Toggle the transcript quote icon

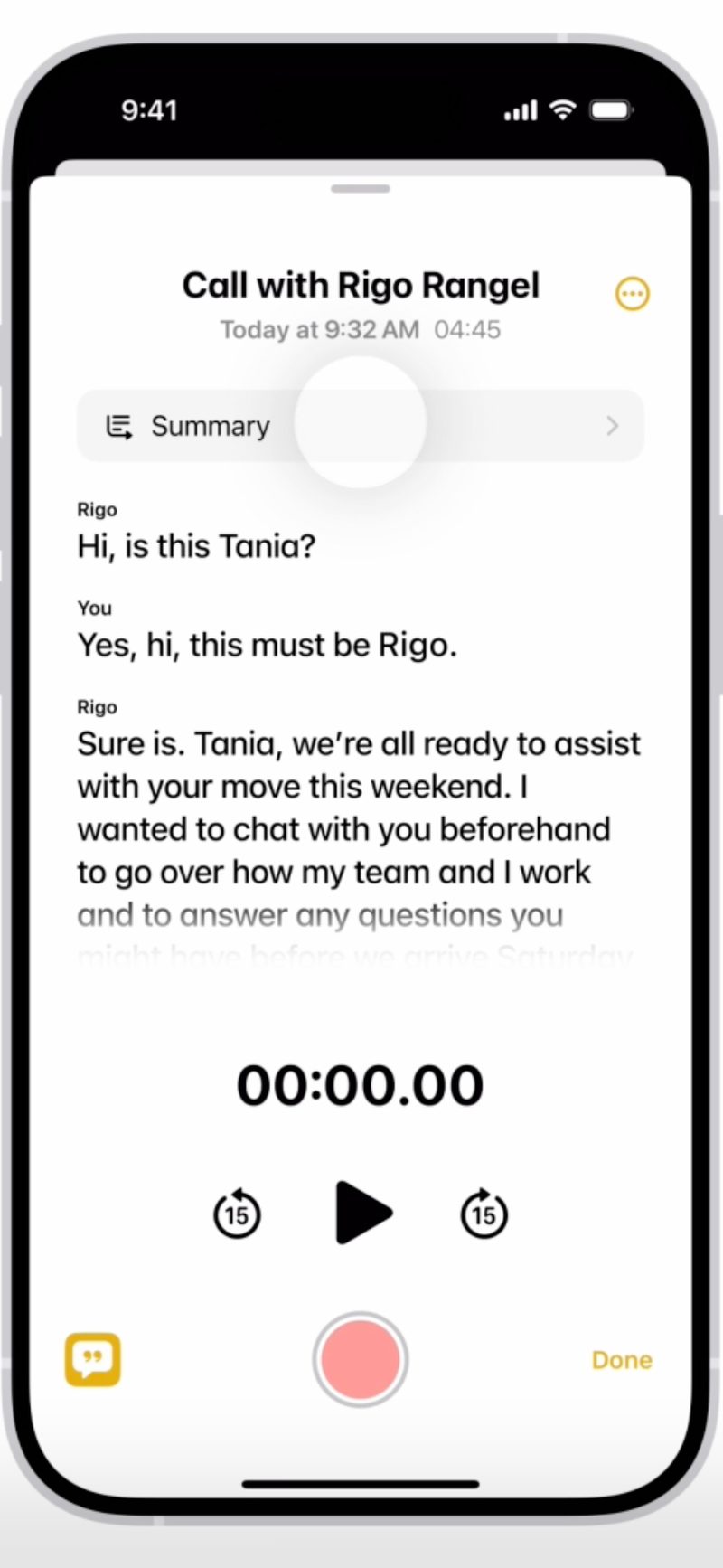click(92, 1359)
